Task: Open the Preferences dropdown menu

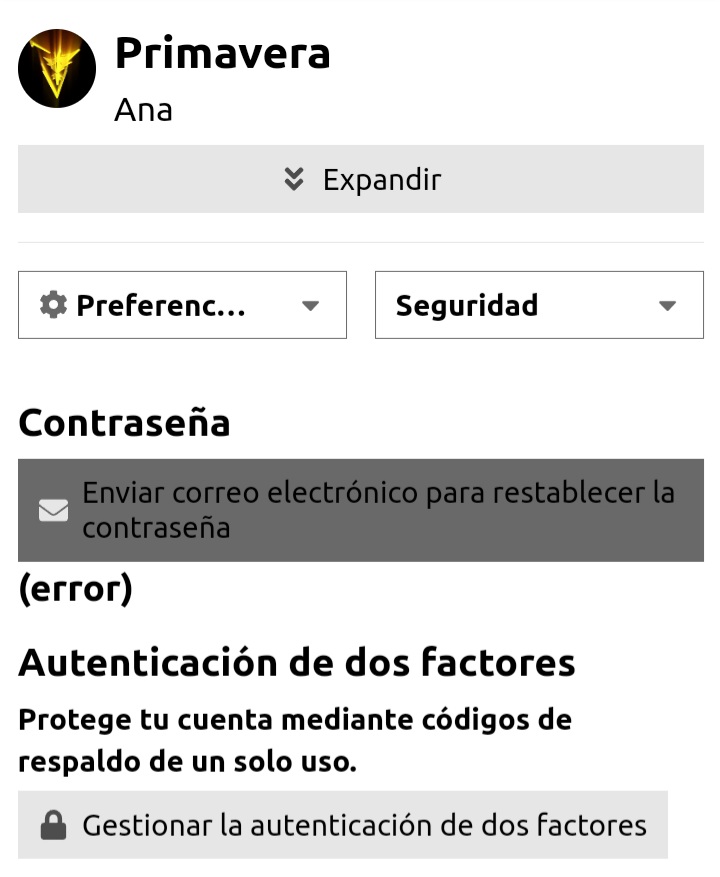Action: (x=182, y=305)
